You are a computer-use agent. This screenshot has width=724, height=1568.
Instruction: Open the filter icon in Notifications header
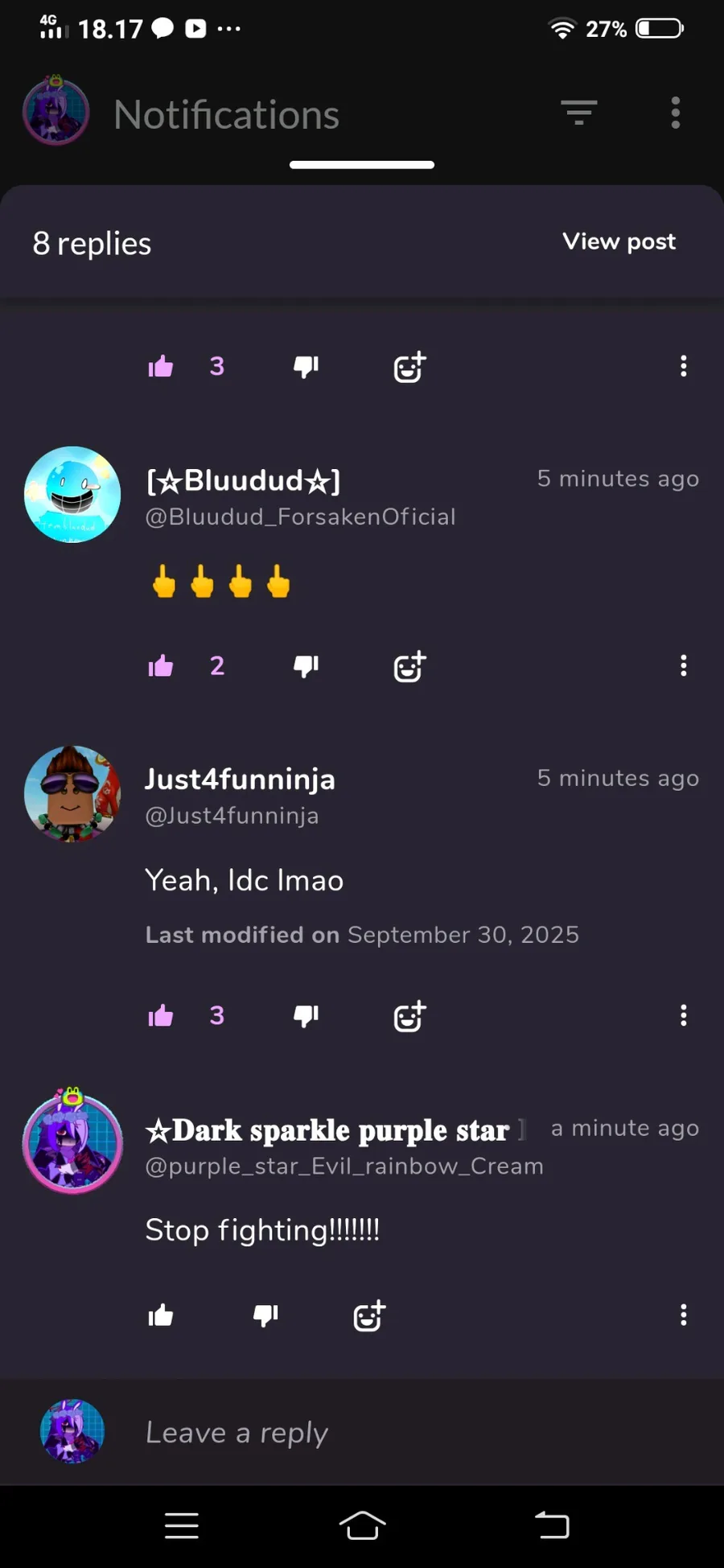(x=579, y=113)
